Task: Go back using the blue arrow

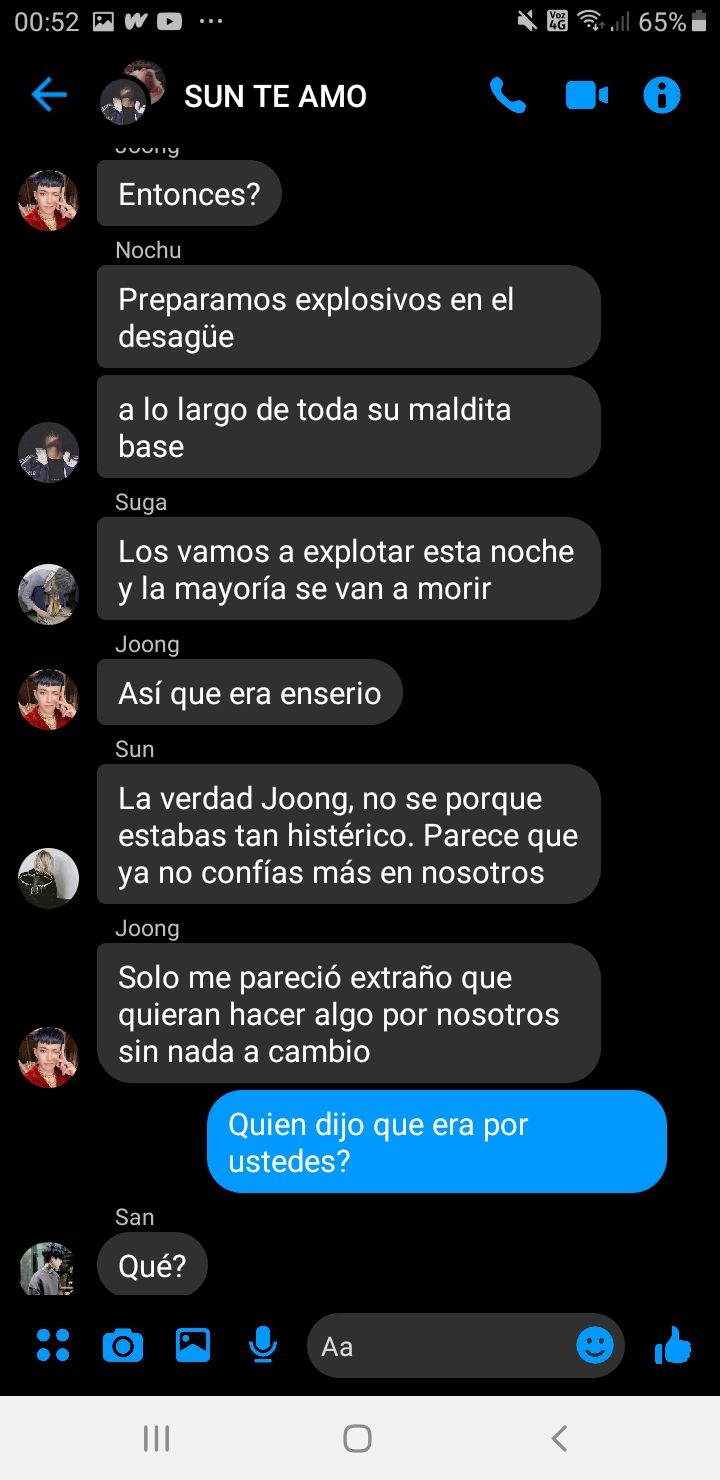Action: [48, 96]
